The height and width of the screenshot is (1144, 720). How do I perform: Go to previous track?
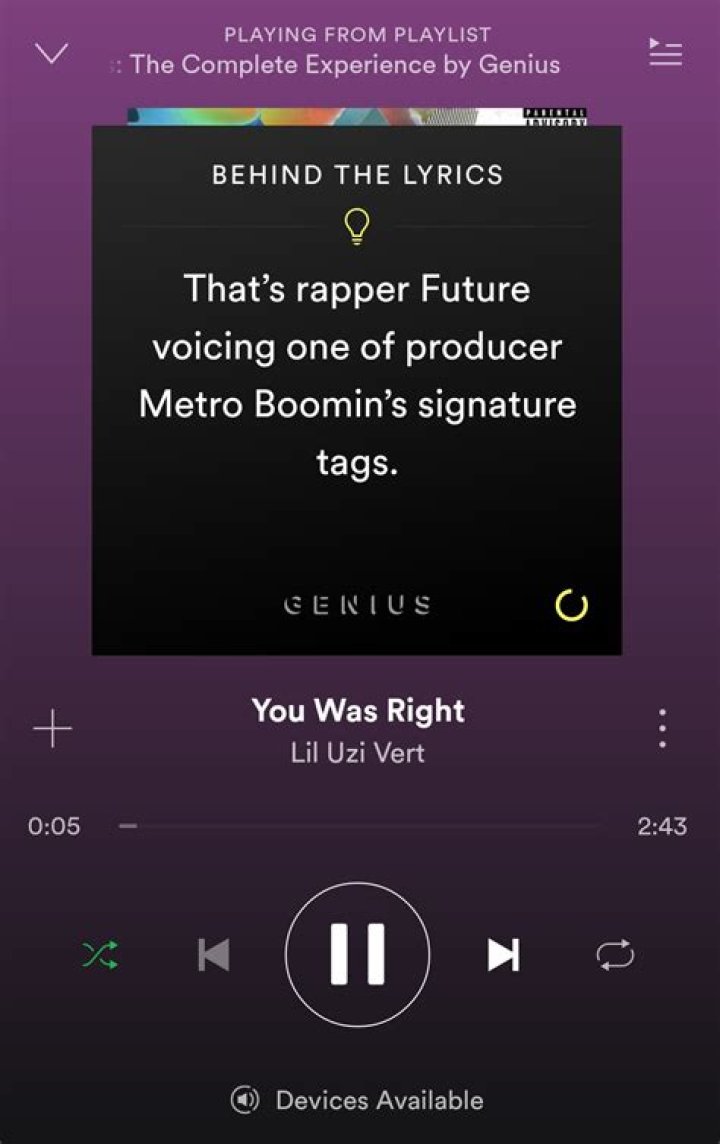(x=213, y=955)
